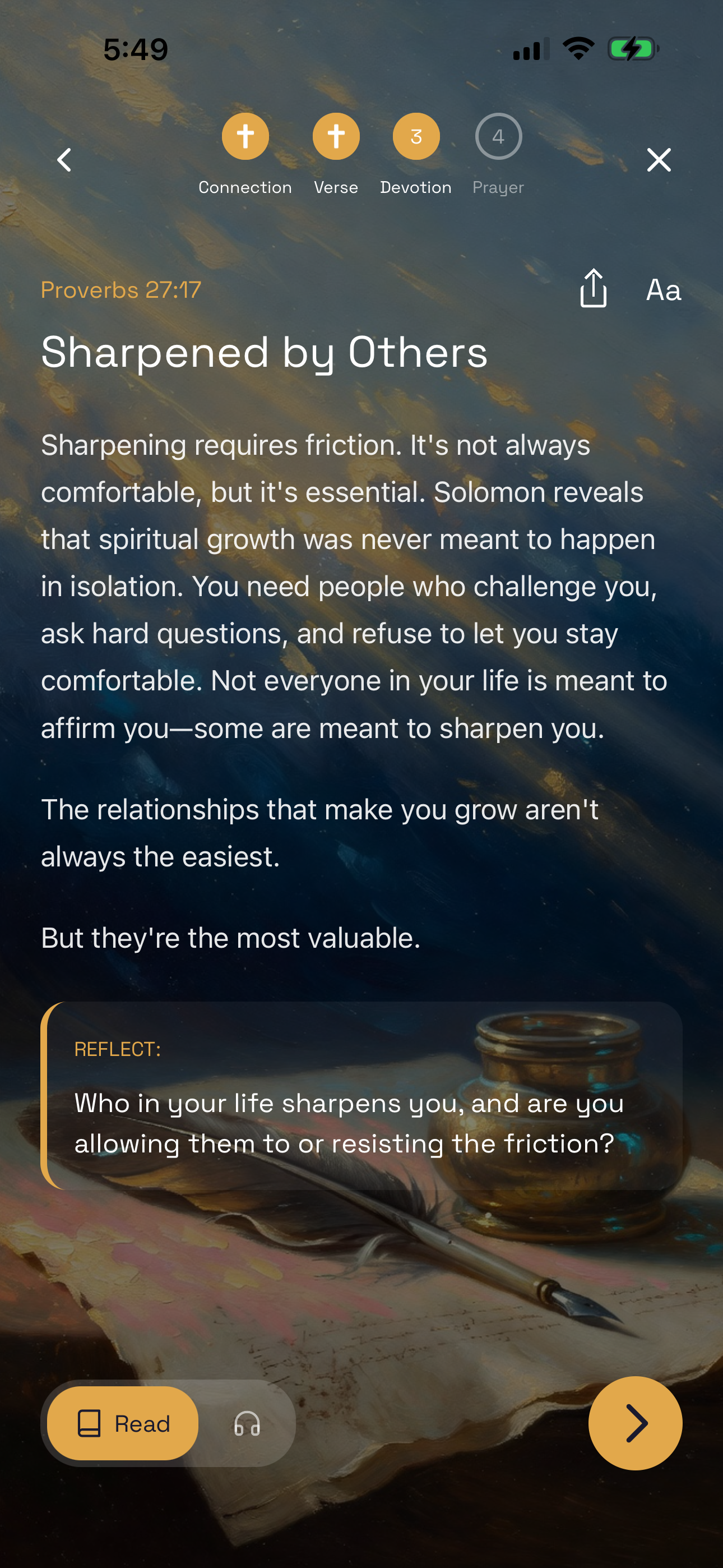Close the devotional session

[x=659, y=160]
